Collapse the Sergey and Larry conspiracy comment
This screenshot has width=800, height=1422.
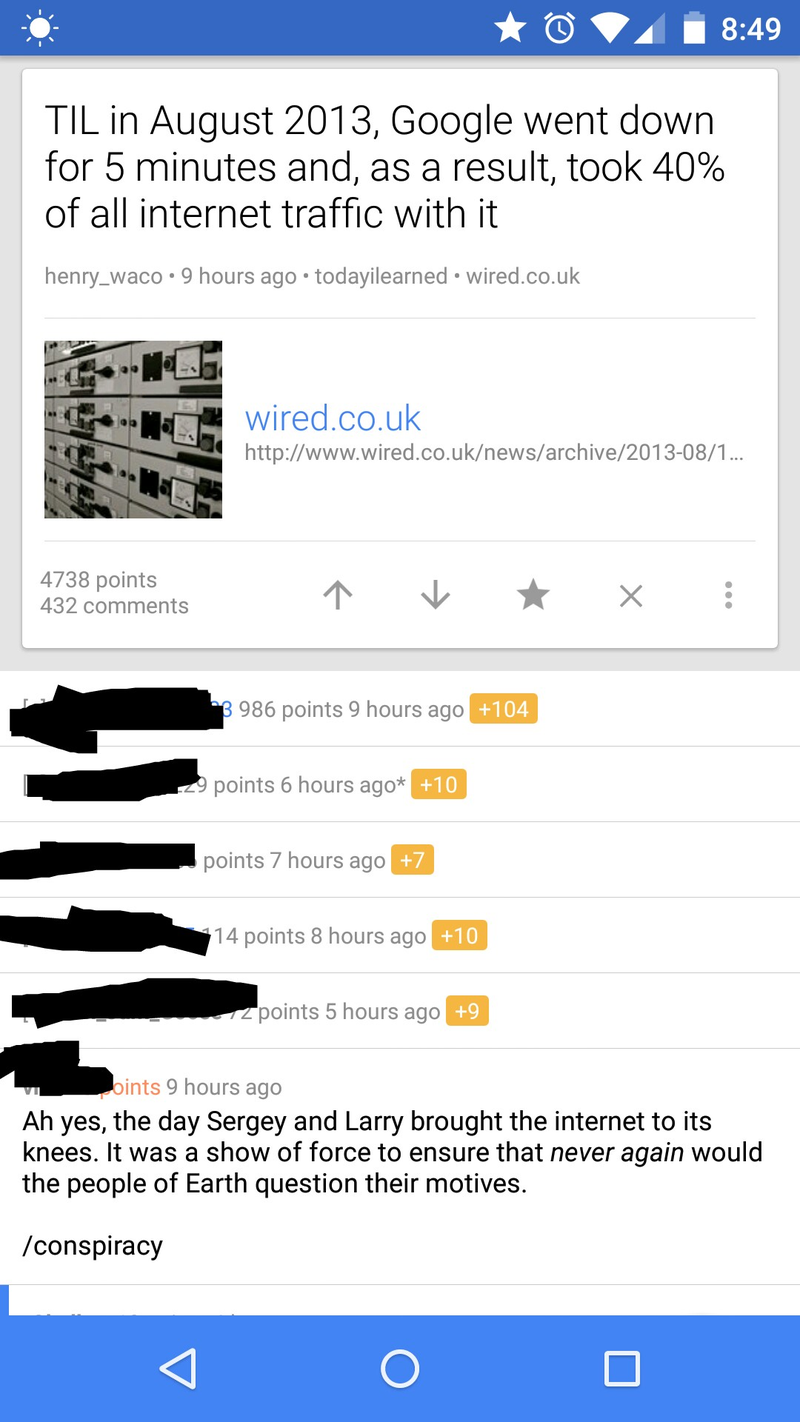coord(400,1087)
